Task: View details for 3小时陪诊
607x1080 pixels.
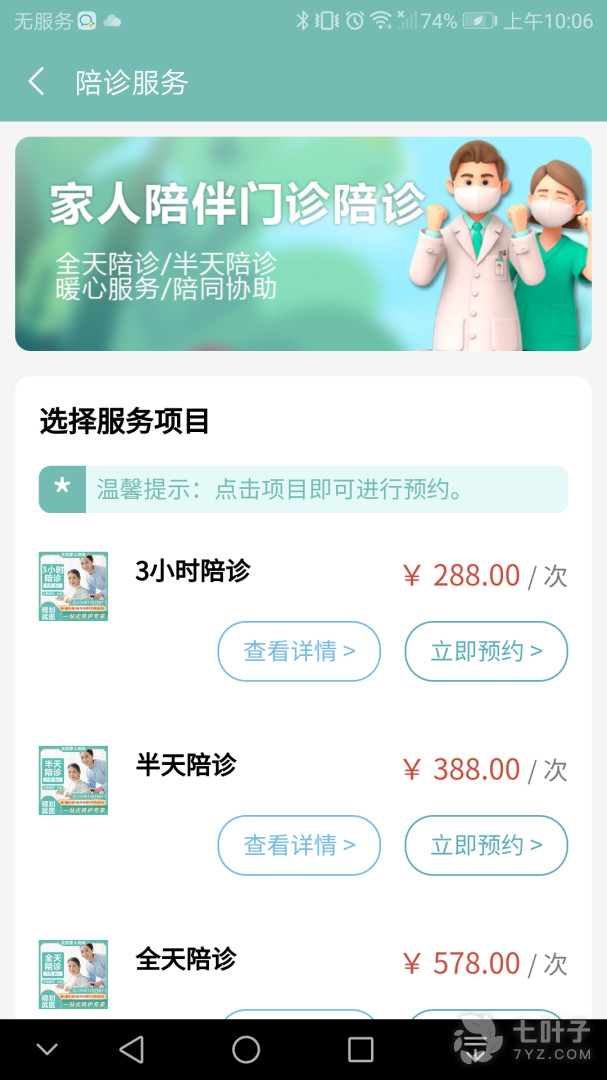Action: (x=299, y=651)
